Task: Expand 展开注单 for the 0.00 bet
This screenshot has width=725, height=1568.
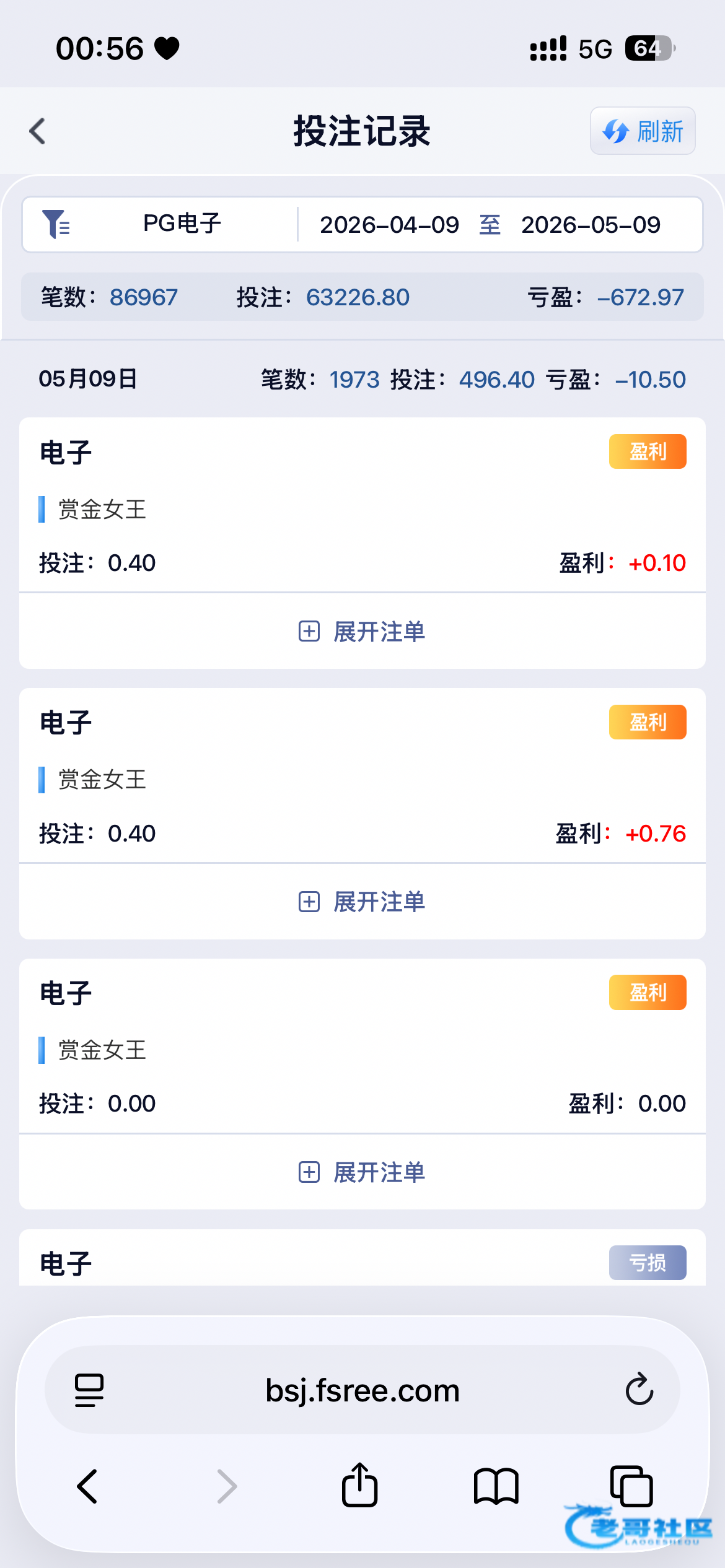Action: pos(362,1172)
